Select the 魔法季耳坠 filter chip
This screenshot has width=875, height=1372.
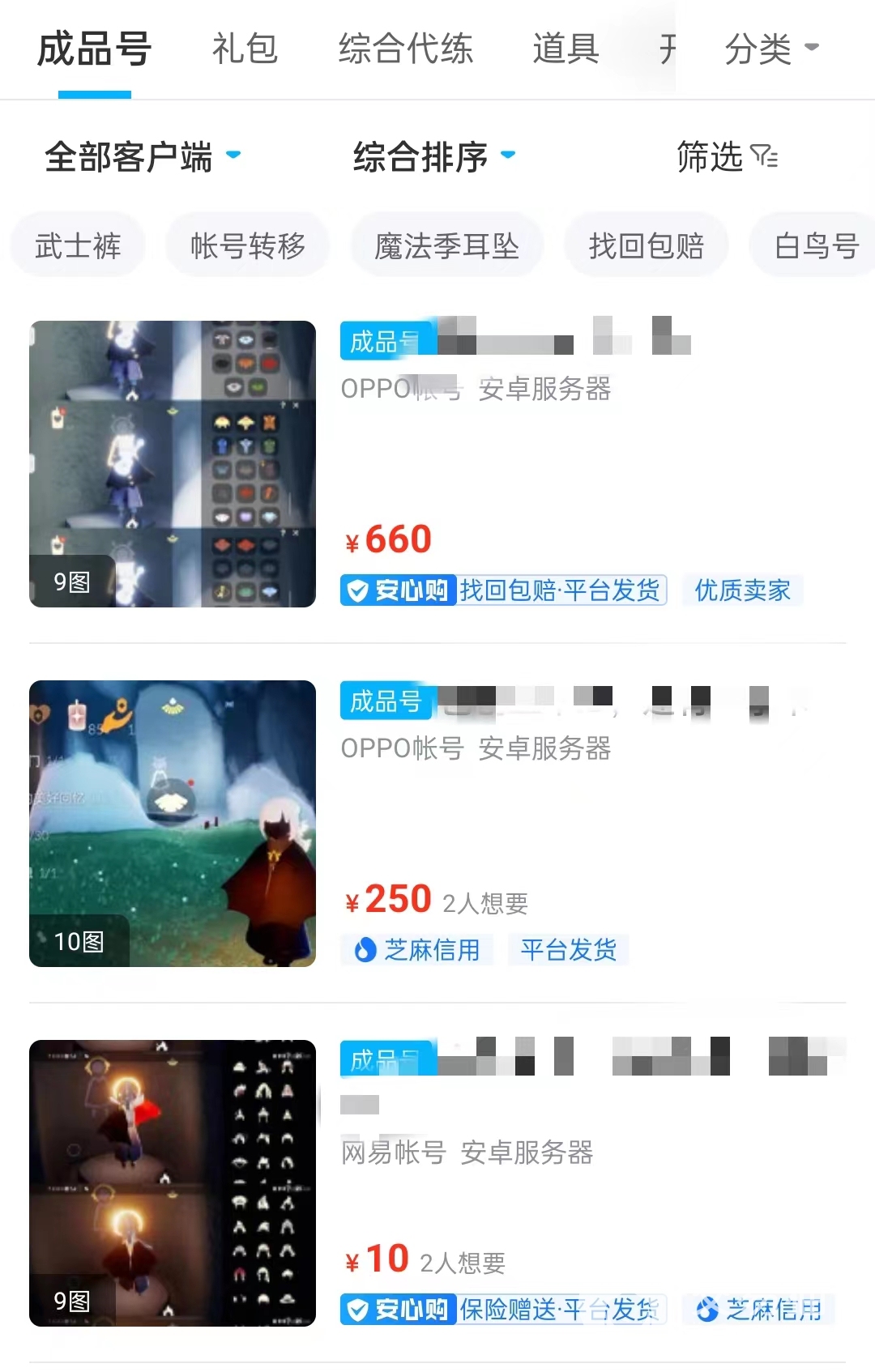tap(446, 245)
